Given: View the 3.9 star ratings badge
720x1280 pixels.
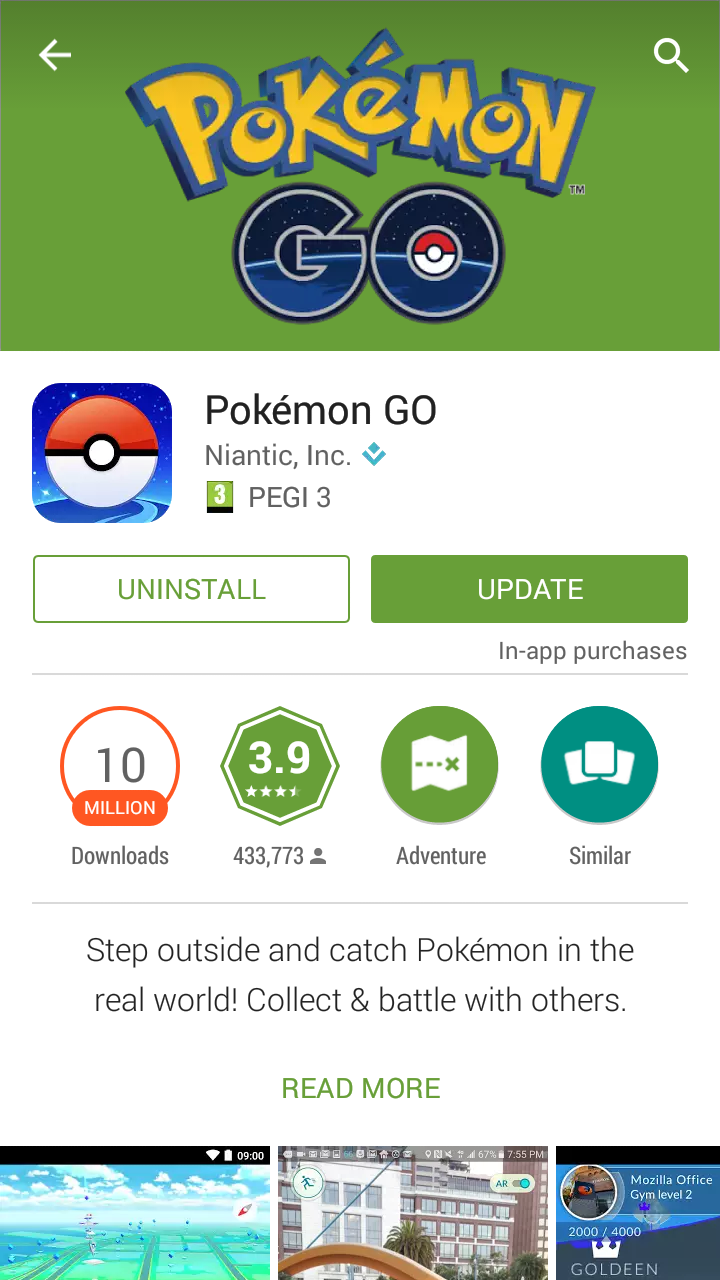Looking at the screenshot, I should click(280, 766).
